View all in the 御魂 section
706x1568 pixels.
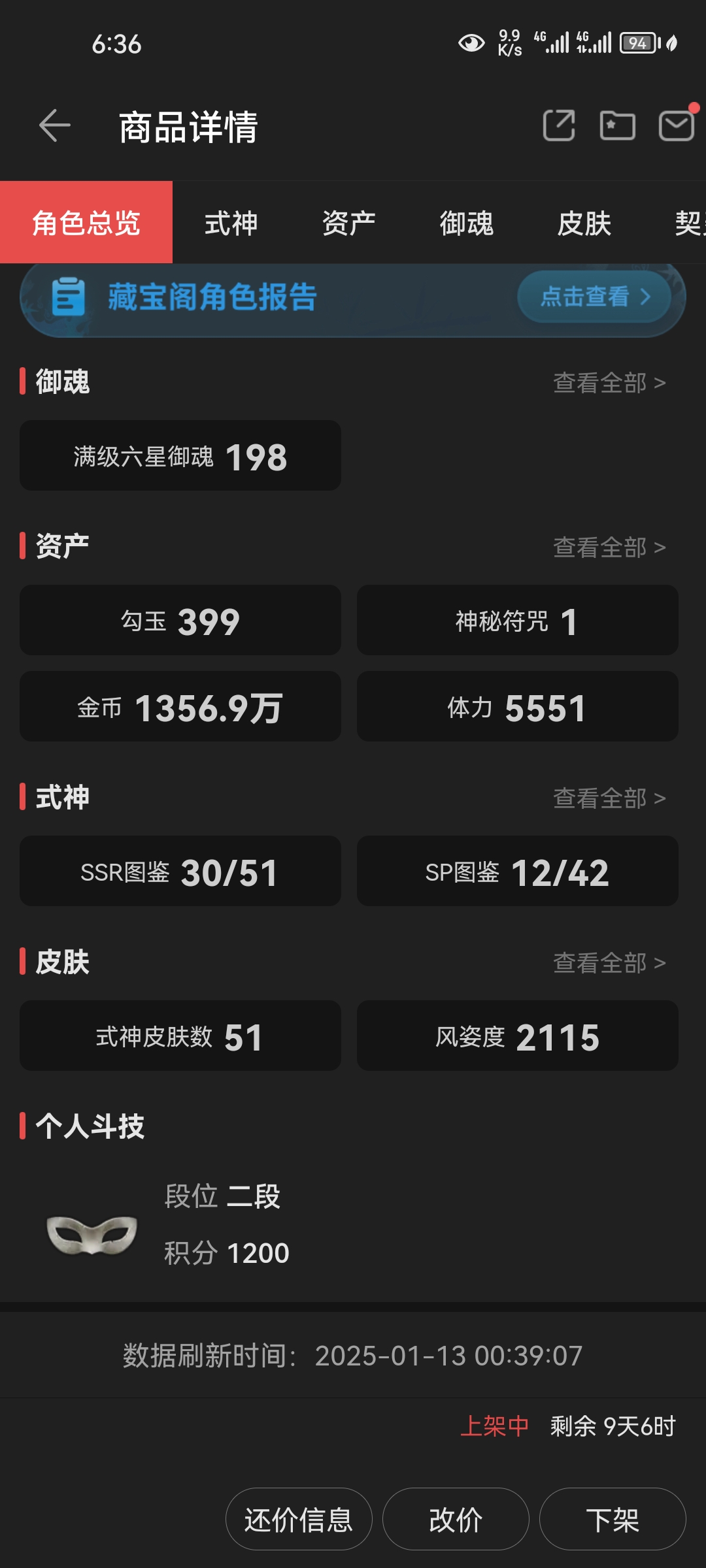[x=609, y=383]
